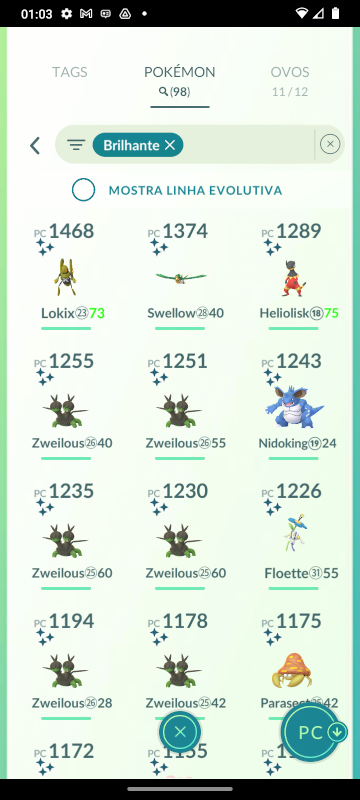Screen dimensions: 360x800
Task: Clear the search field
Action: [330, 144]
